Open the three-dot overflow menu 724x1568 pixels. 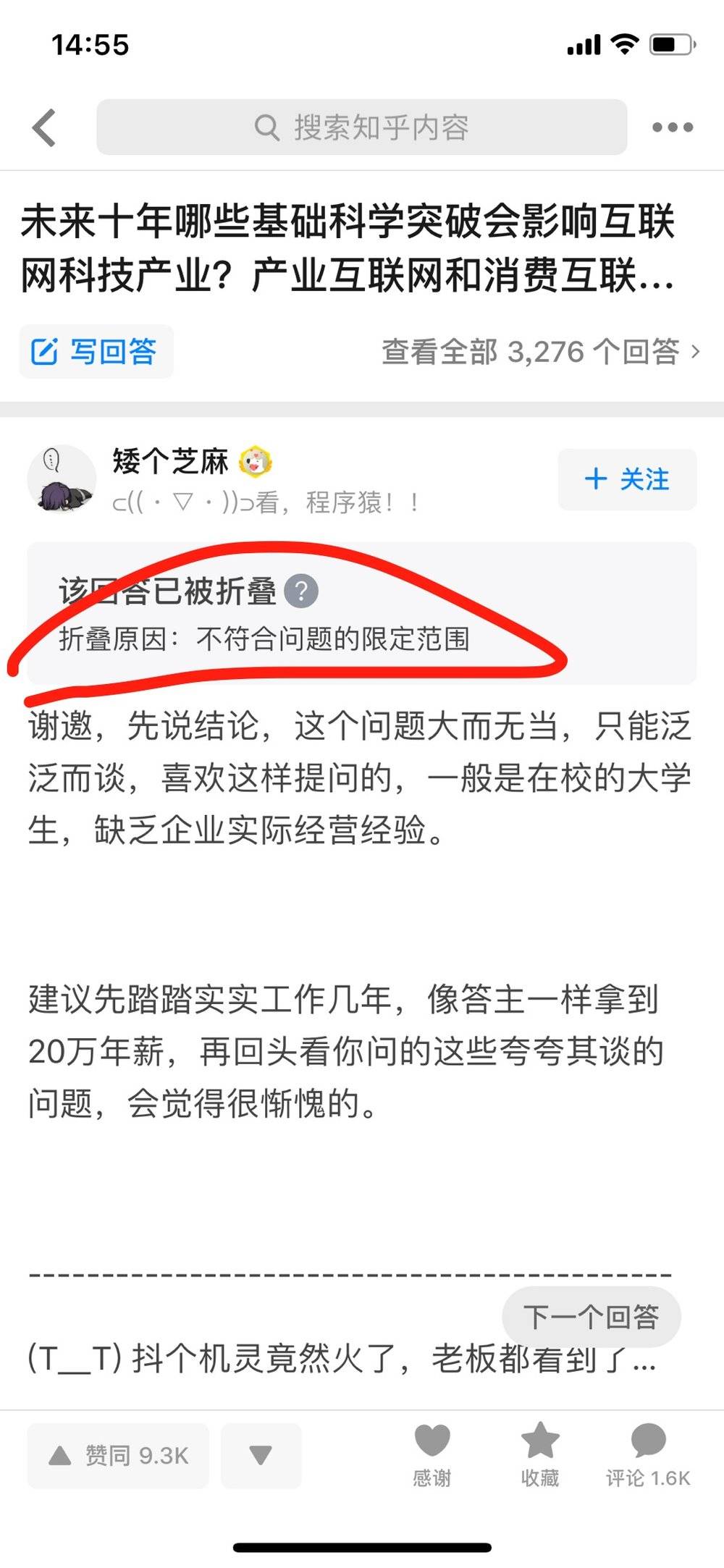coord(673,127)
